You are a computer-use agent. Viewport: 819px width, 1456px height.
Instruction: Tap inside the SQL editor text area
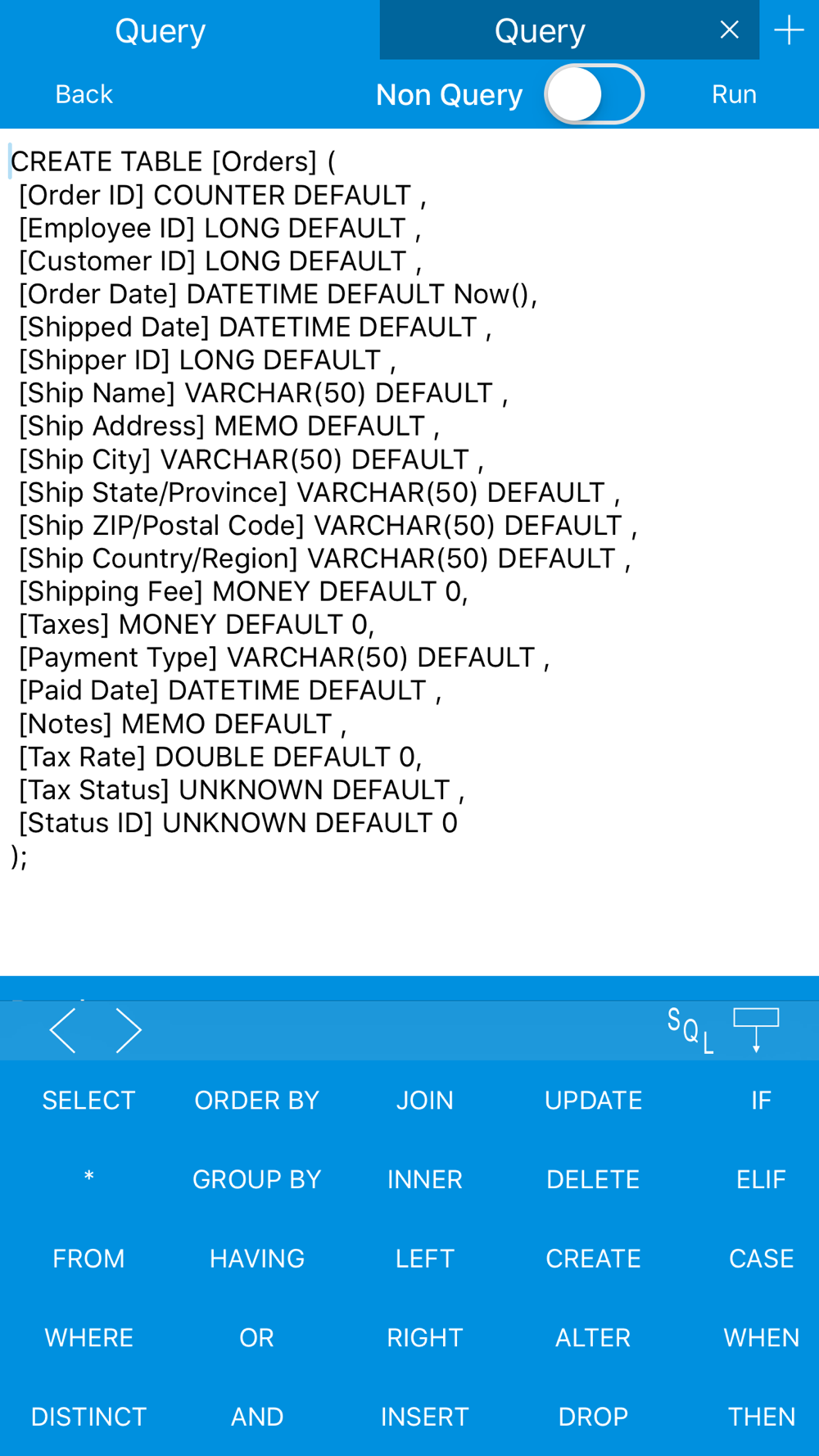click(x=409, y=551)
